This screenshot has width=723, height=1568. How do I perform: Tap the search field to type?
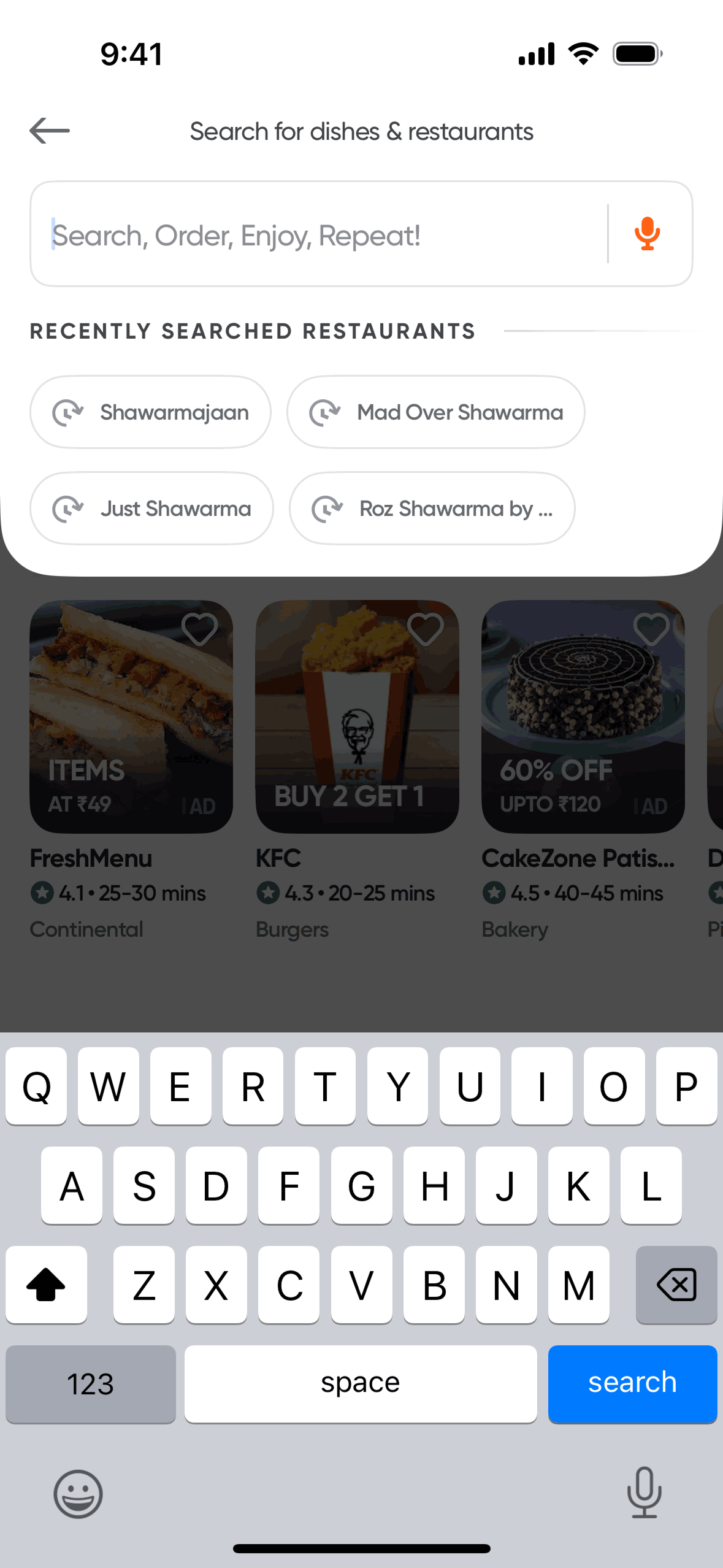point(319,235)
